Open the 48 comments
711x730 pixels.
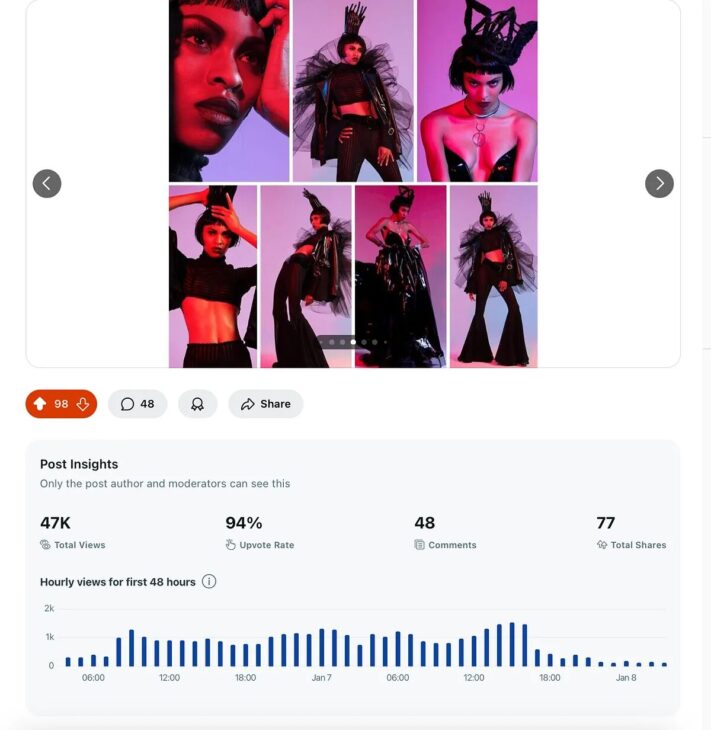(x=138, y=404)
